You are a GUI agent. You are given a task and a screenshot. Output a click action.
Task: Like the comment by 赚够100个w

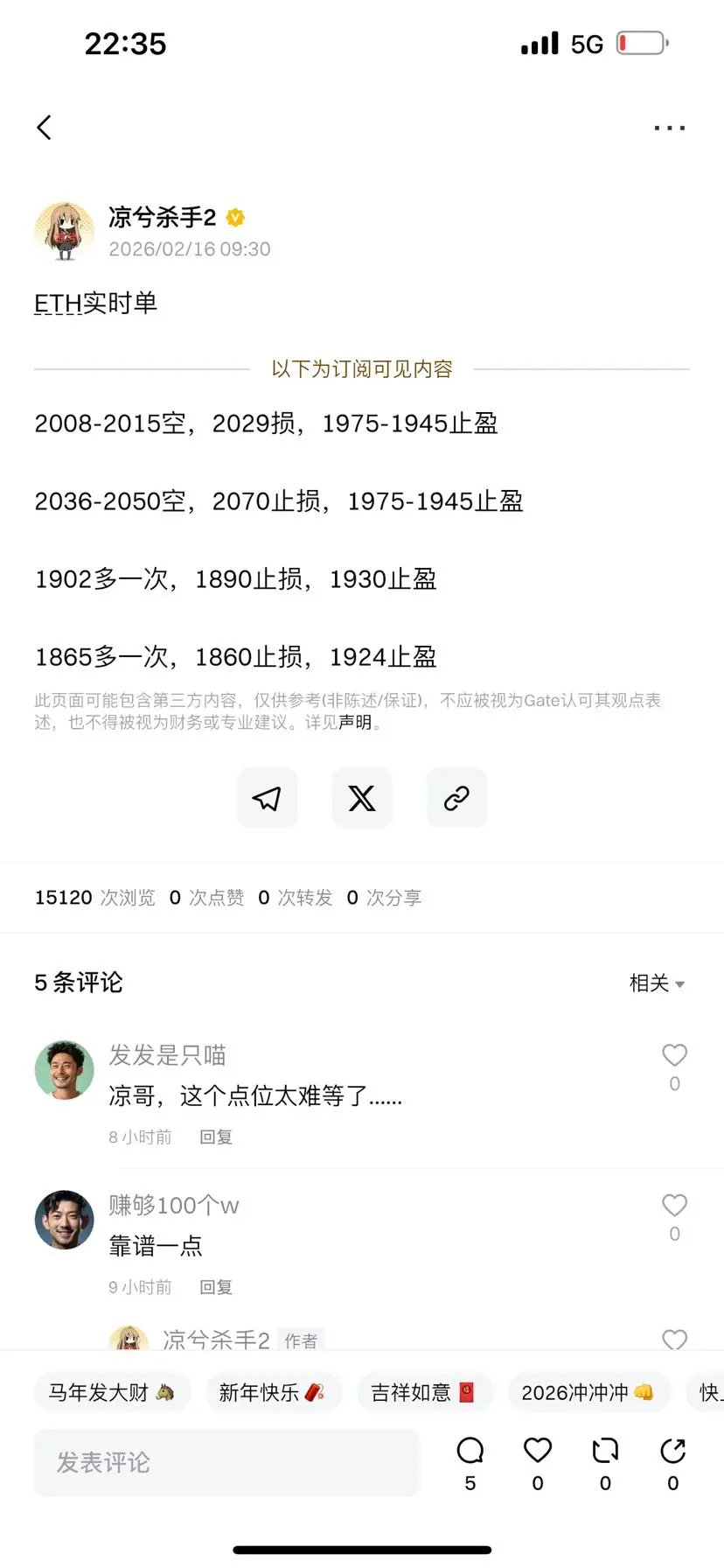click(674, 1206)
